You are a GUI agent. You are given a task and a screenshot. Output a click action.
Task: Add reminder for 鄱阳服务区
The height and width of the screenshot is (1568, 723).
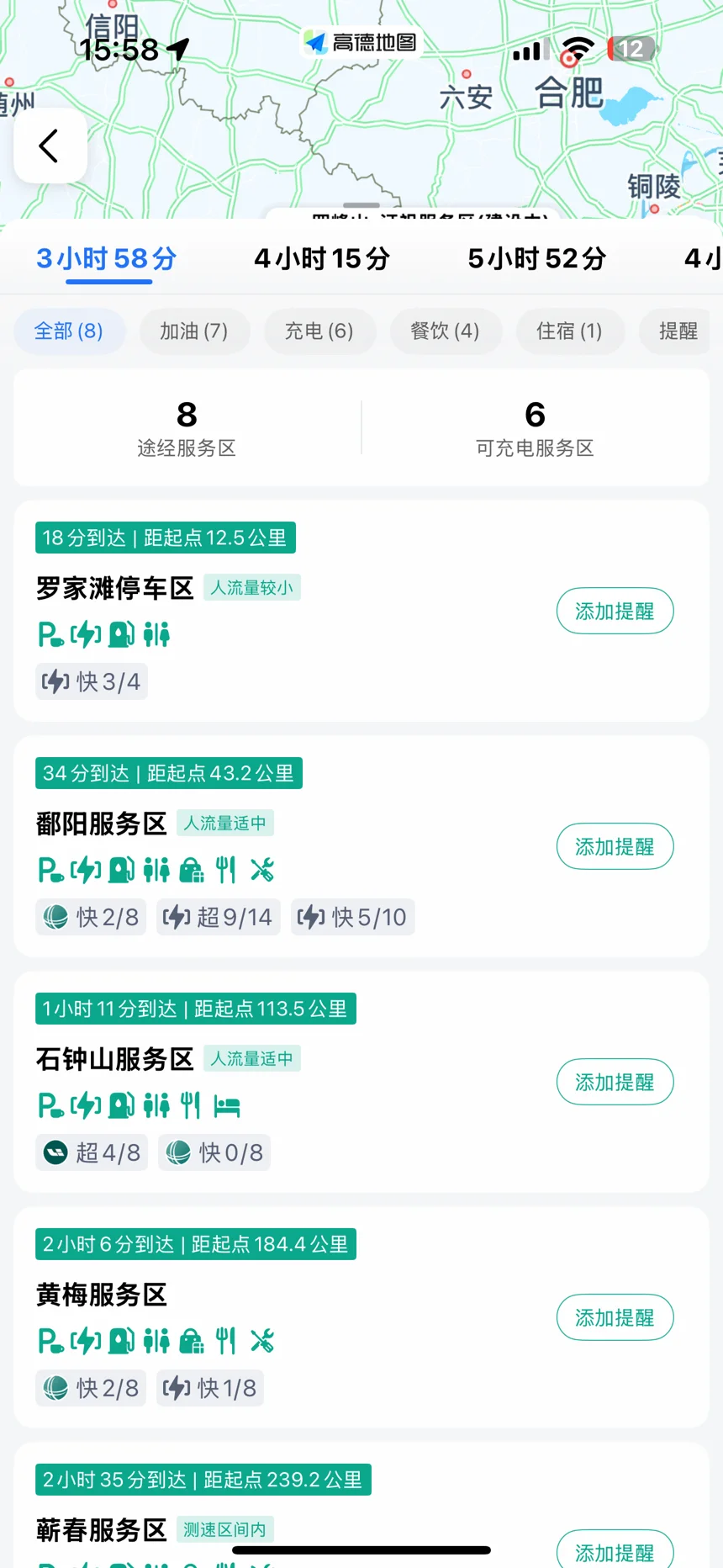(615, 847)
